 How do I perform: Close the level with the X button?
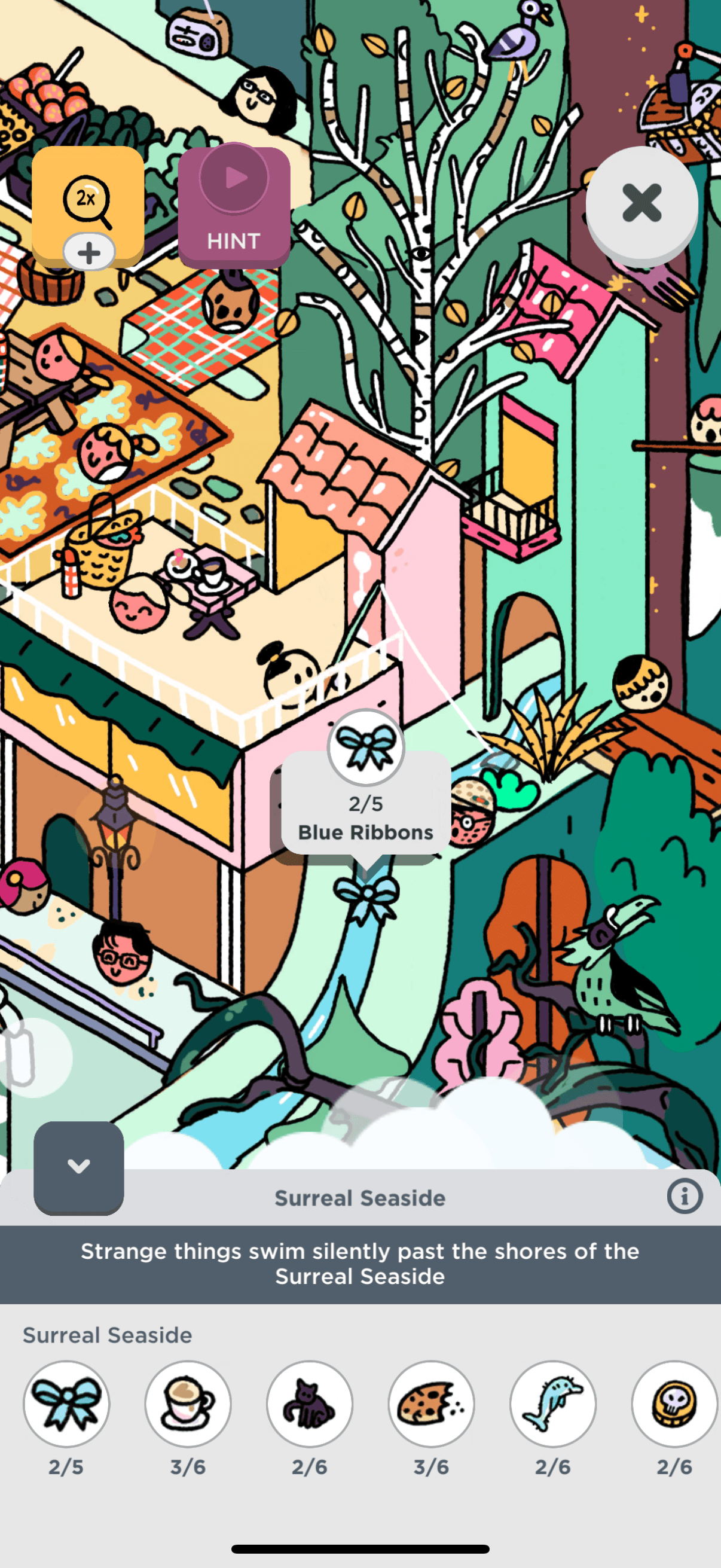coord(641,203)
